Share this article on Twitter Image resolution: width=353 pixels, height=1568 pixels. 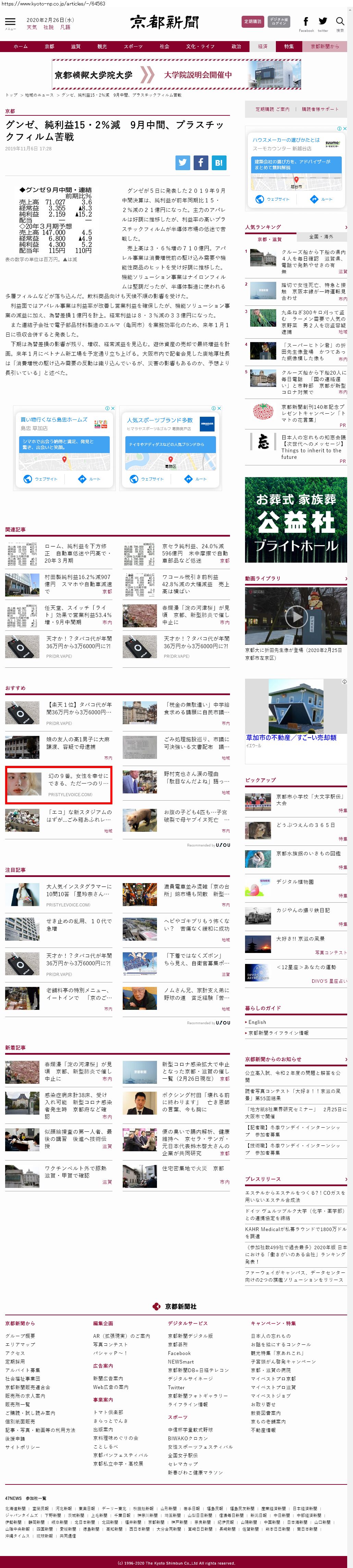pyautogui.click(x=182, y=163)
